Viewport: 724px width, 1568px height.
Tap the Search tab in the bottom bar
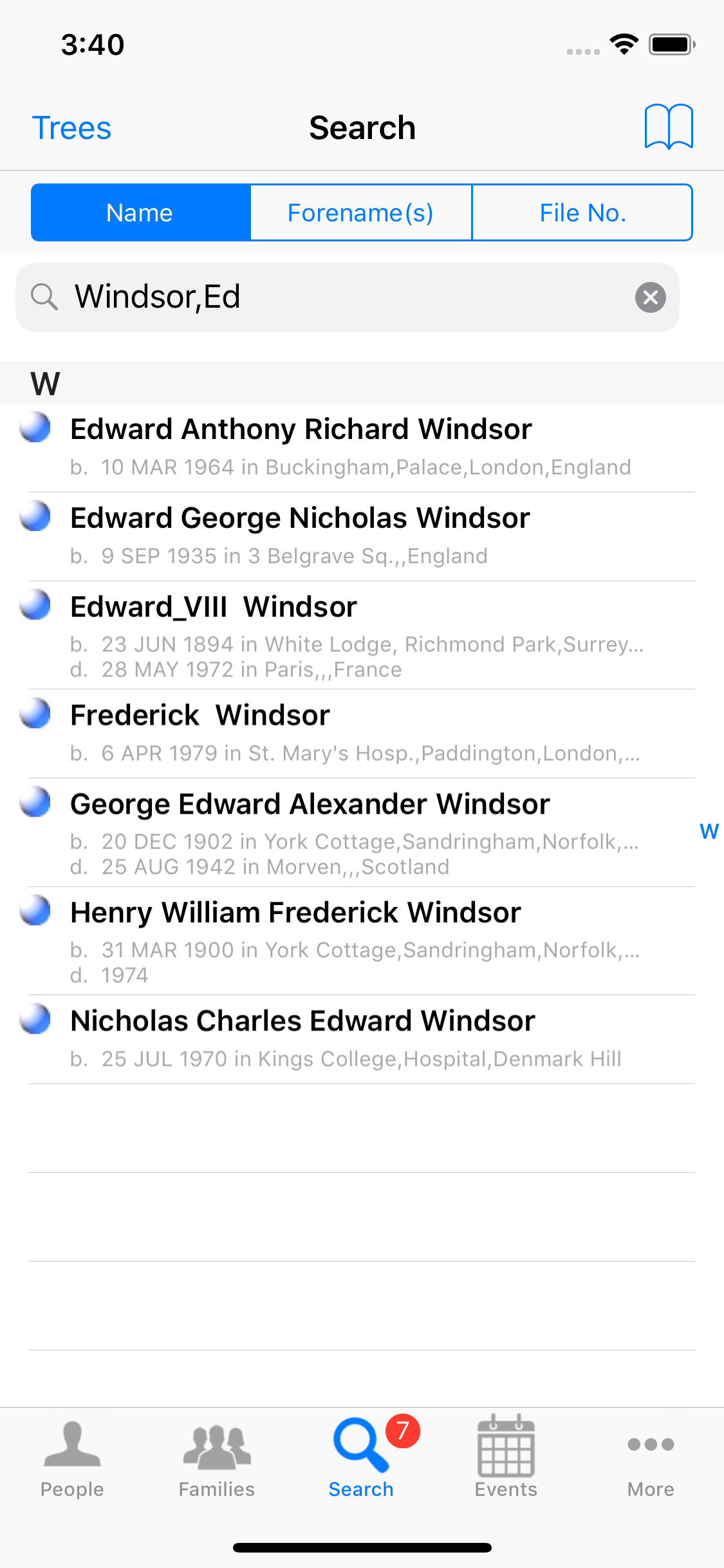pos(361,1458)
